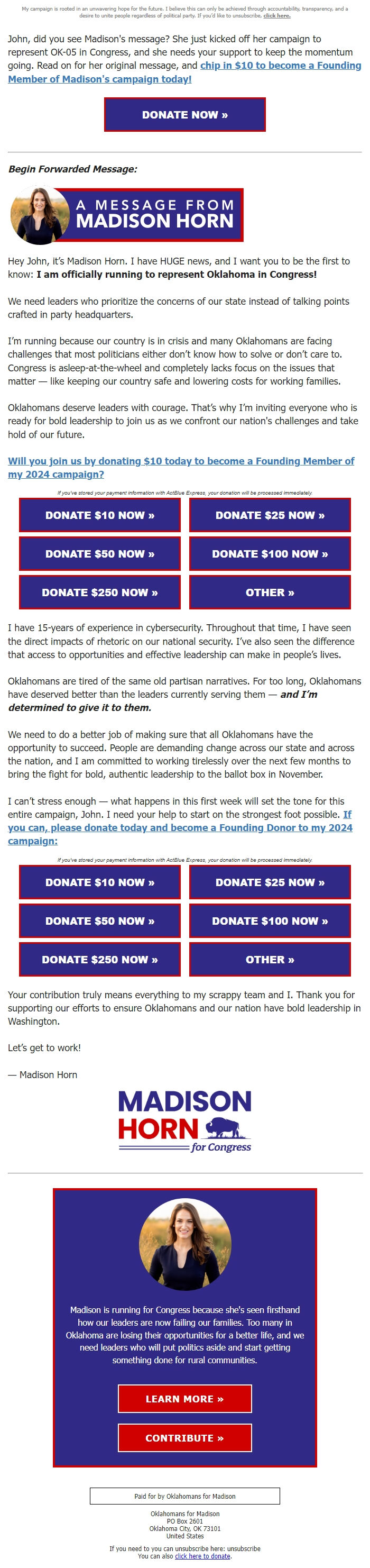
Task: Tap the red CONTRIBUTE button
Action: click(184, 1437)
